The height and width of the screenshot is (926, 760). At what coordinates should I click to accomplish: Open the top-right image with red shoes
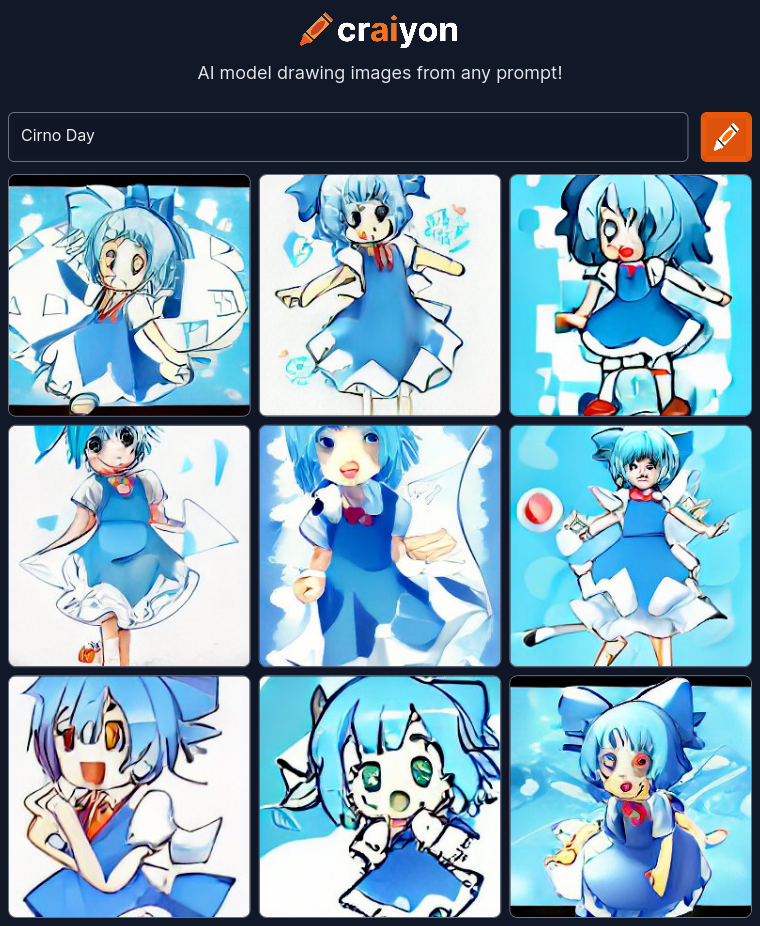[x=630, y=295]
